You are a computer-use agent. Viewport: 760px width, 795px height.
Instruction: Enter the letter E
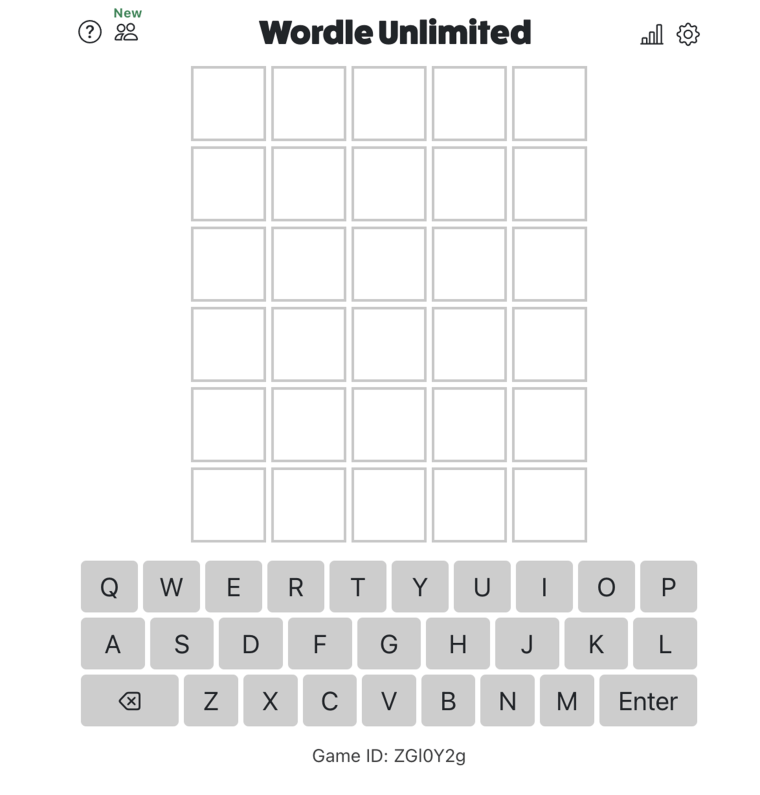[233, 587]
